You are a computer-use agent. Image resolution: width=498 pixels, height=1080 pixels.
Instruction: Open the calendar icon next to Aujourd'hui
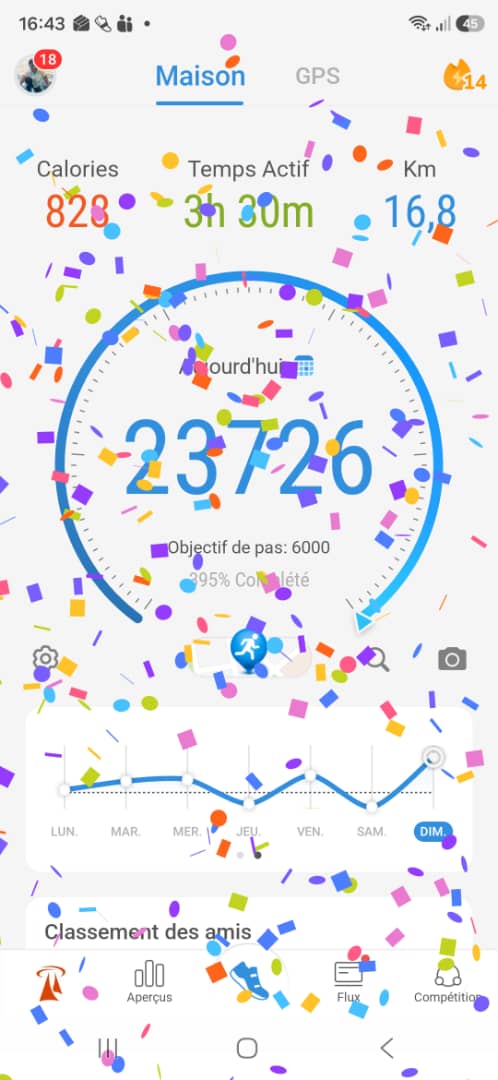[304, 366]
